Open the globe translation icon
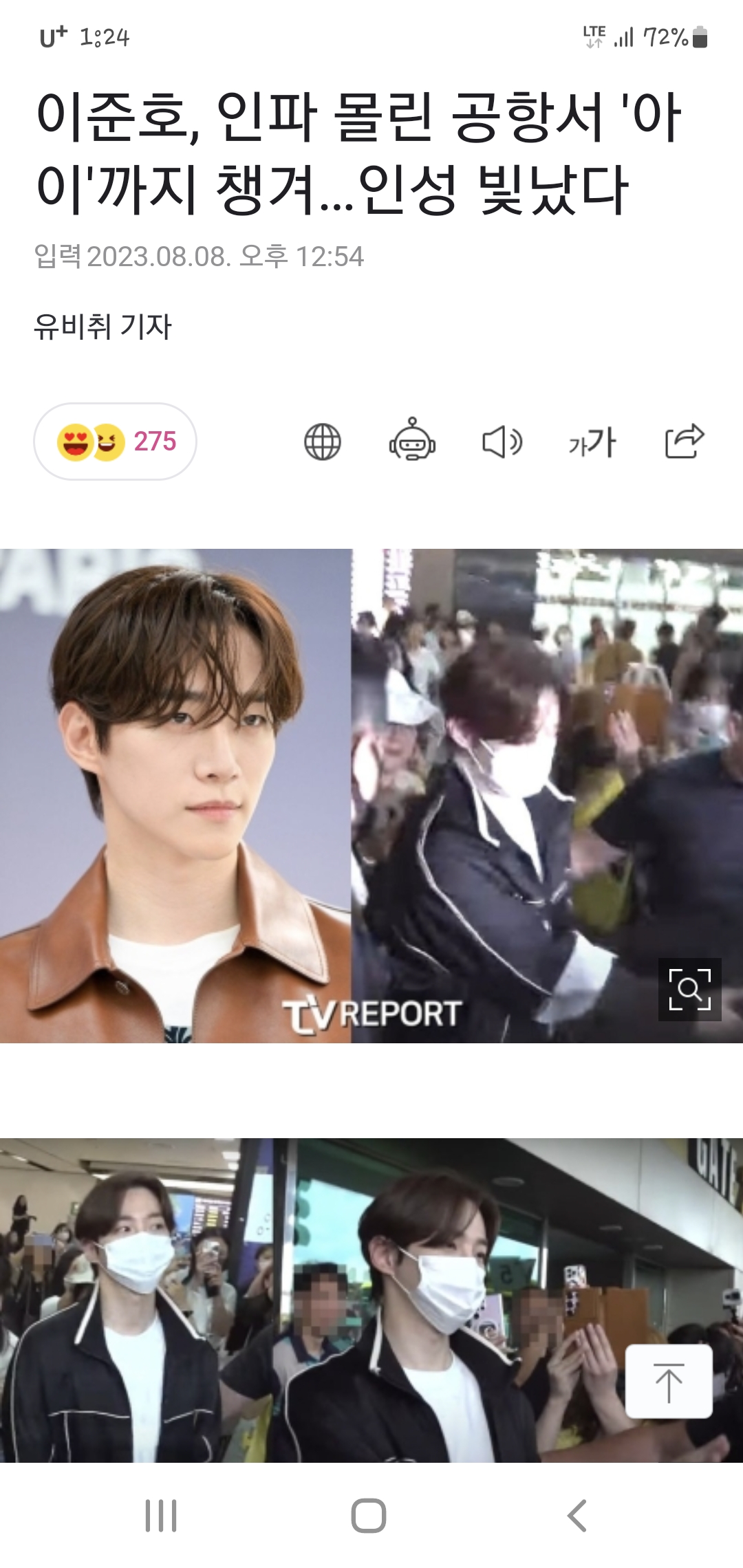743x1568 pixels. (322, 442)
